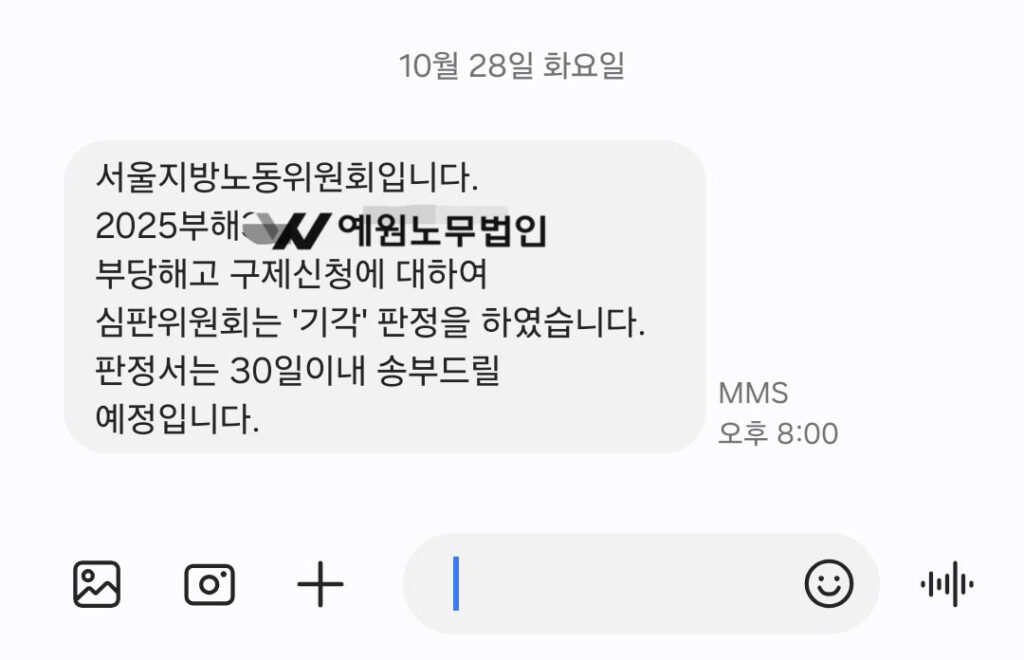This screenshot has height=660, width=1024.
Task: Open the gallery image picker
Action: tap(97, 584)
